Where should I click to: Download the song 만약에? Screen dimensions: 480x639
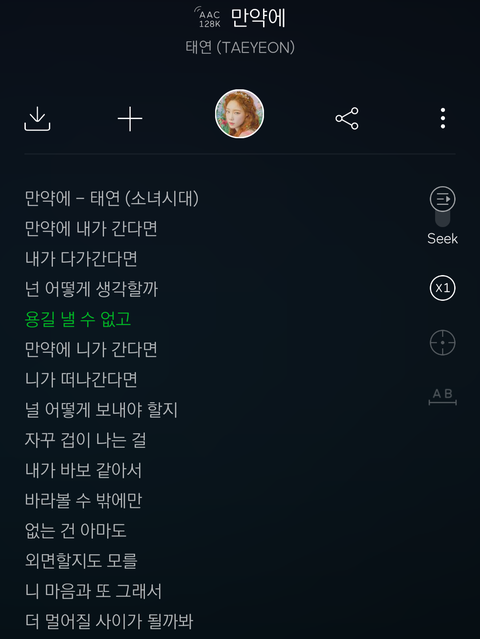tap(37, 119)
